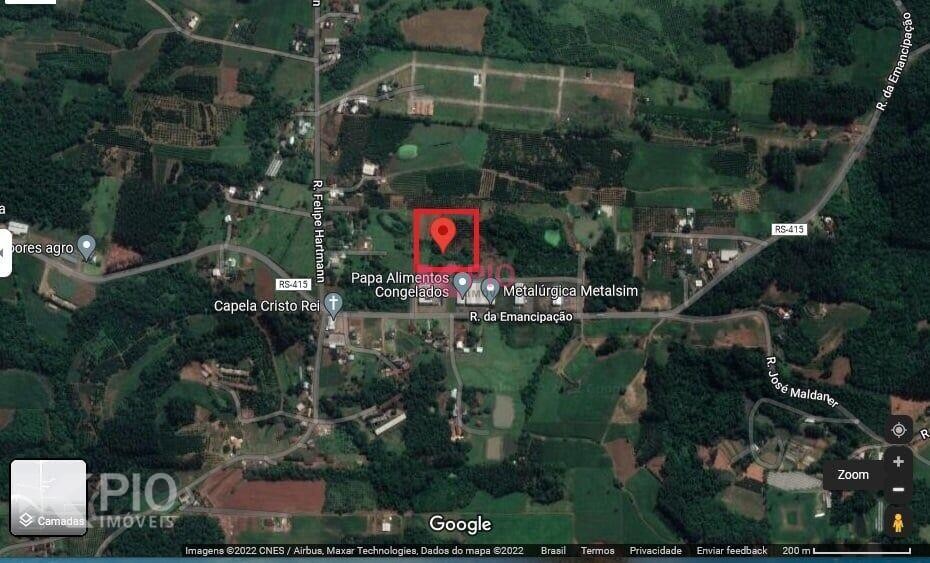Open the Camadas layers switcher

pyautogui.click(x=48, y=497)
